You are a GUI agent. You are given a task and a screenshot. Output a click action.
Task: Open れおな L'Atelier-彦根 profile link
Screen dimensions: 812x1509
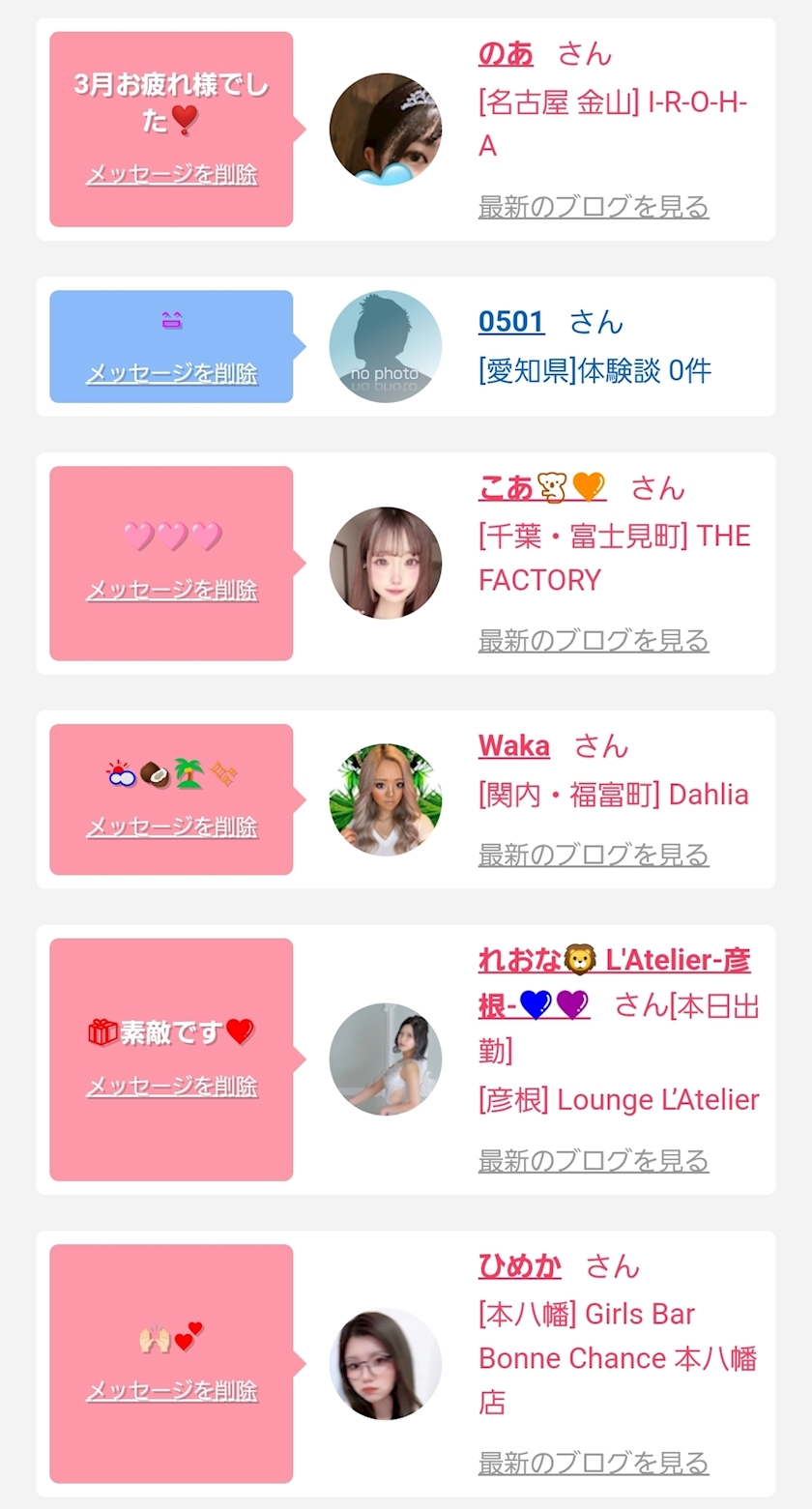pyautogui.click(x=614, y=961)
